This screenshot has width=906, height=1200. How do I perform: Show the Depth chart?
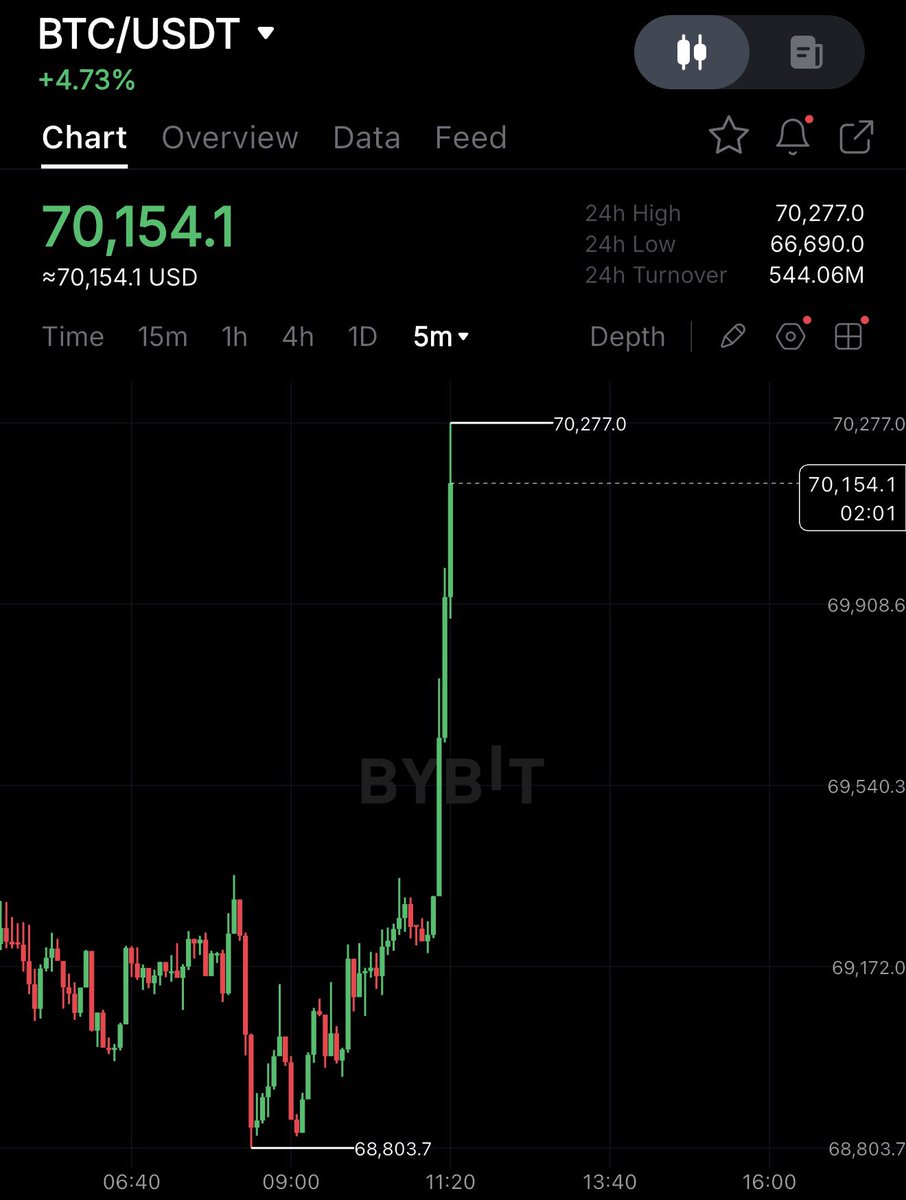point(627,337)
